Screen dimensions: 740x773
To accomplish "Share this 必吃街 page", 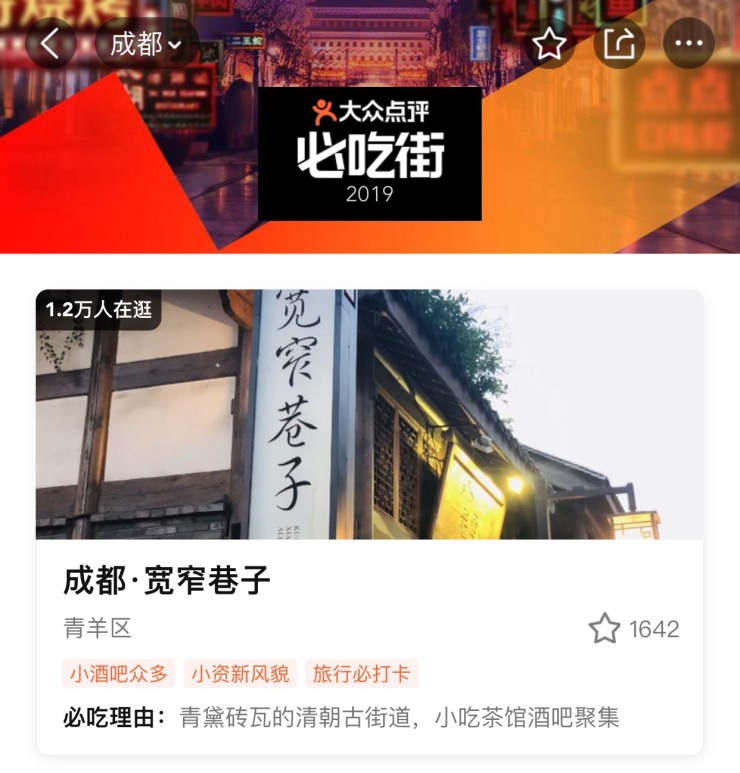I will [619, 44].
